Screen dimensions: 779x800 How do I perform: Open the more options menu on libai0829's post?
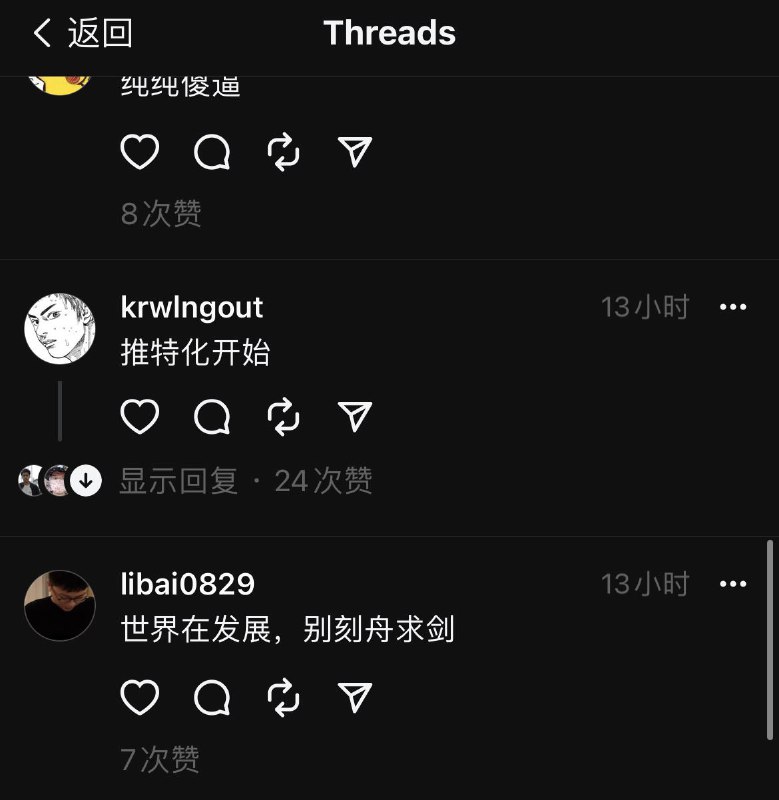tap(735, 583)
